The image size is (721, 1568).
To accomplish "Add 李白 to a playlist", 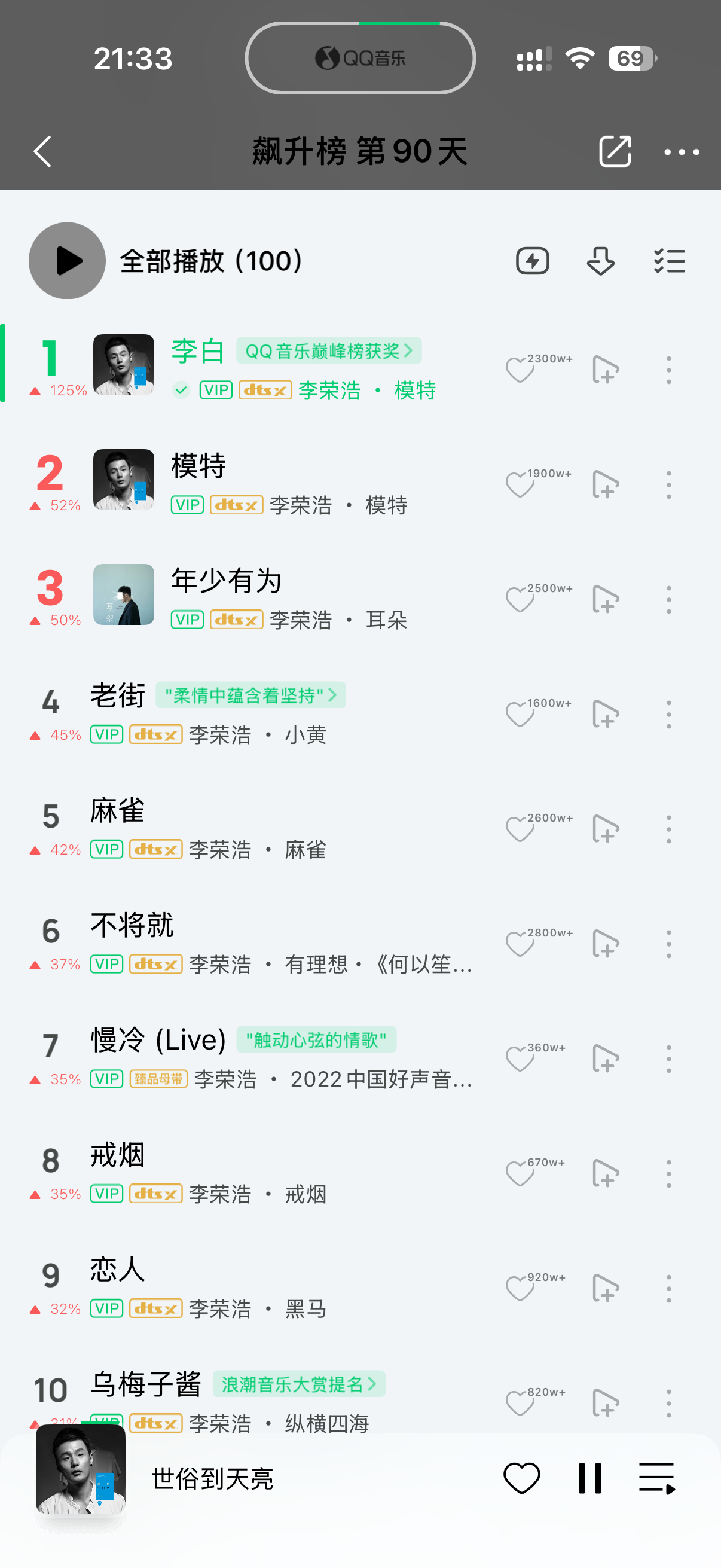I will click(607, 369).
